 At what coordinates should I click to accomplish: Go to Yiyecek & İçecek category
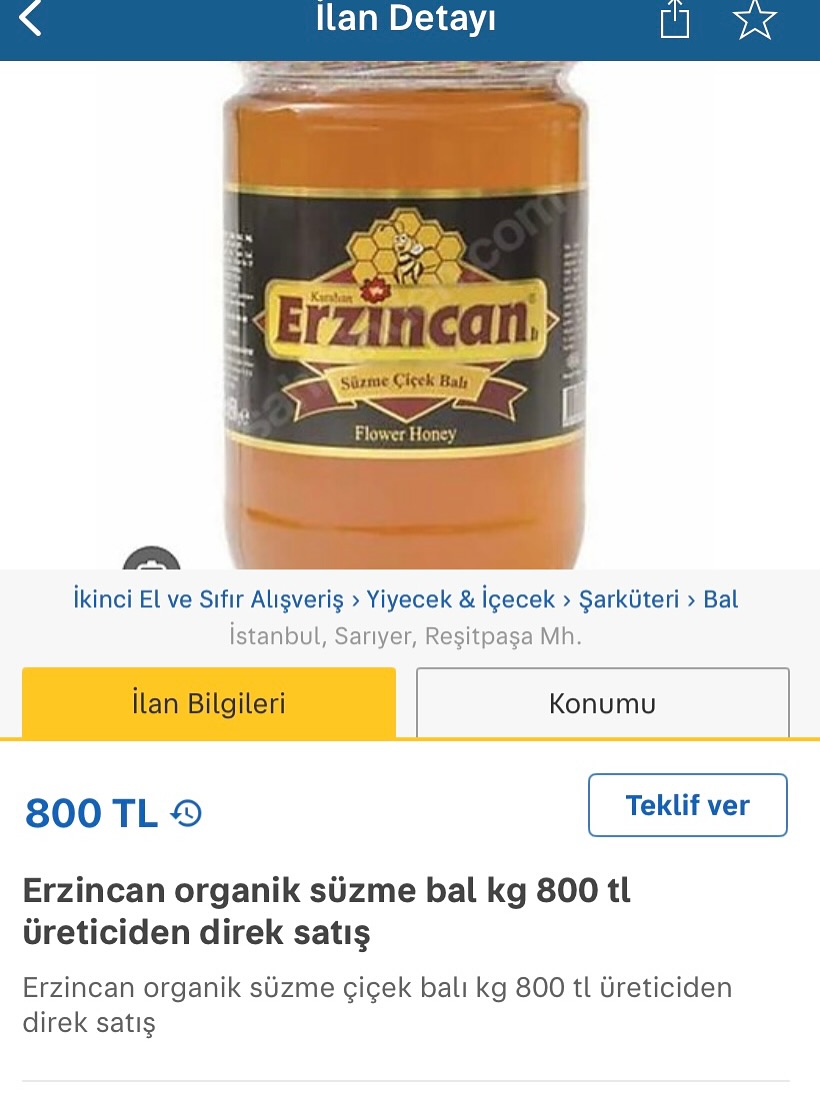point(460,600)
